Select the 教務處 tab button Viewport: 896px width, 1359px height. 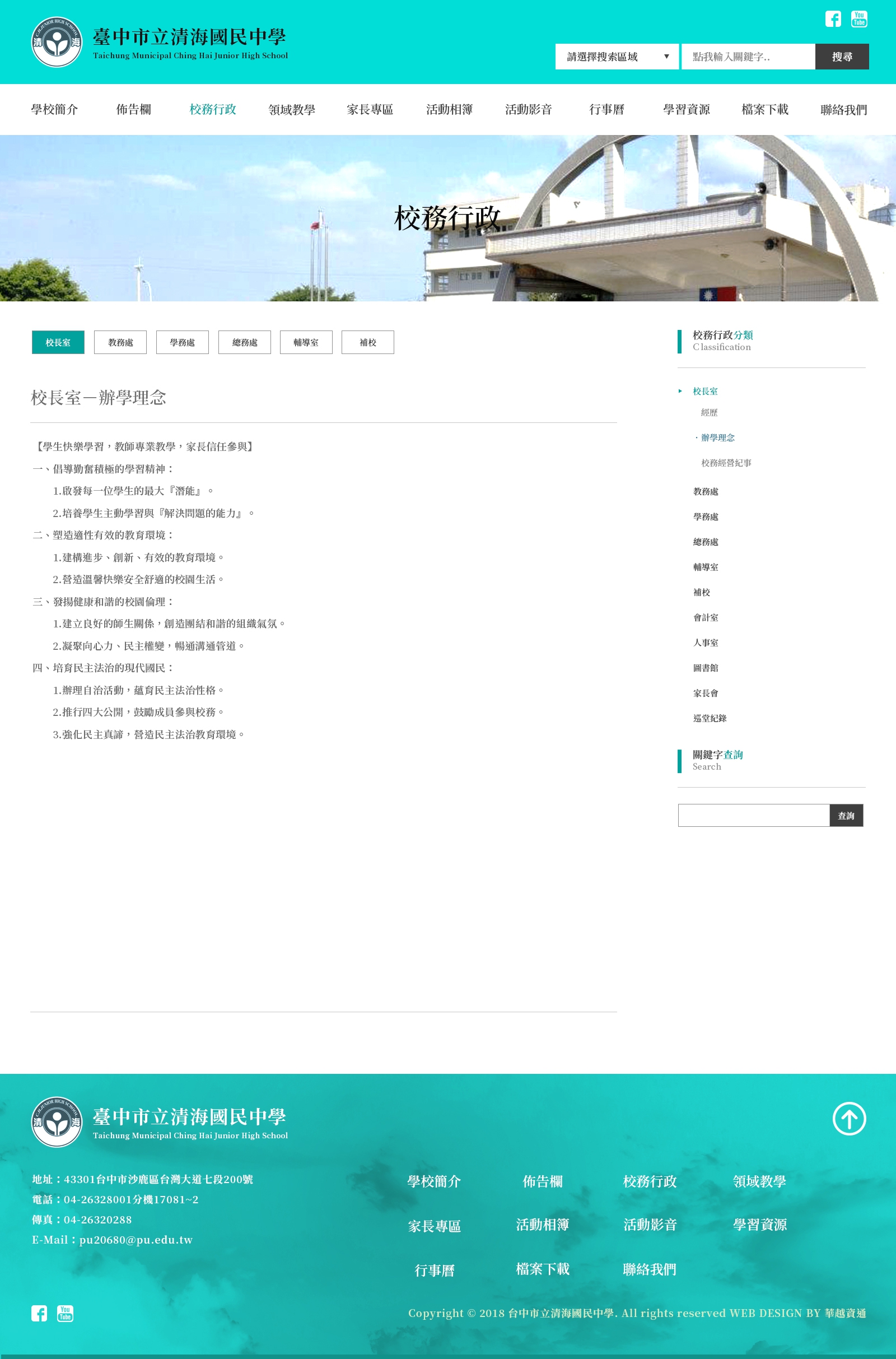pos(120,342)
